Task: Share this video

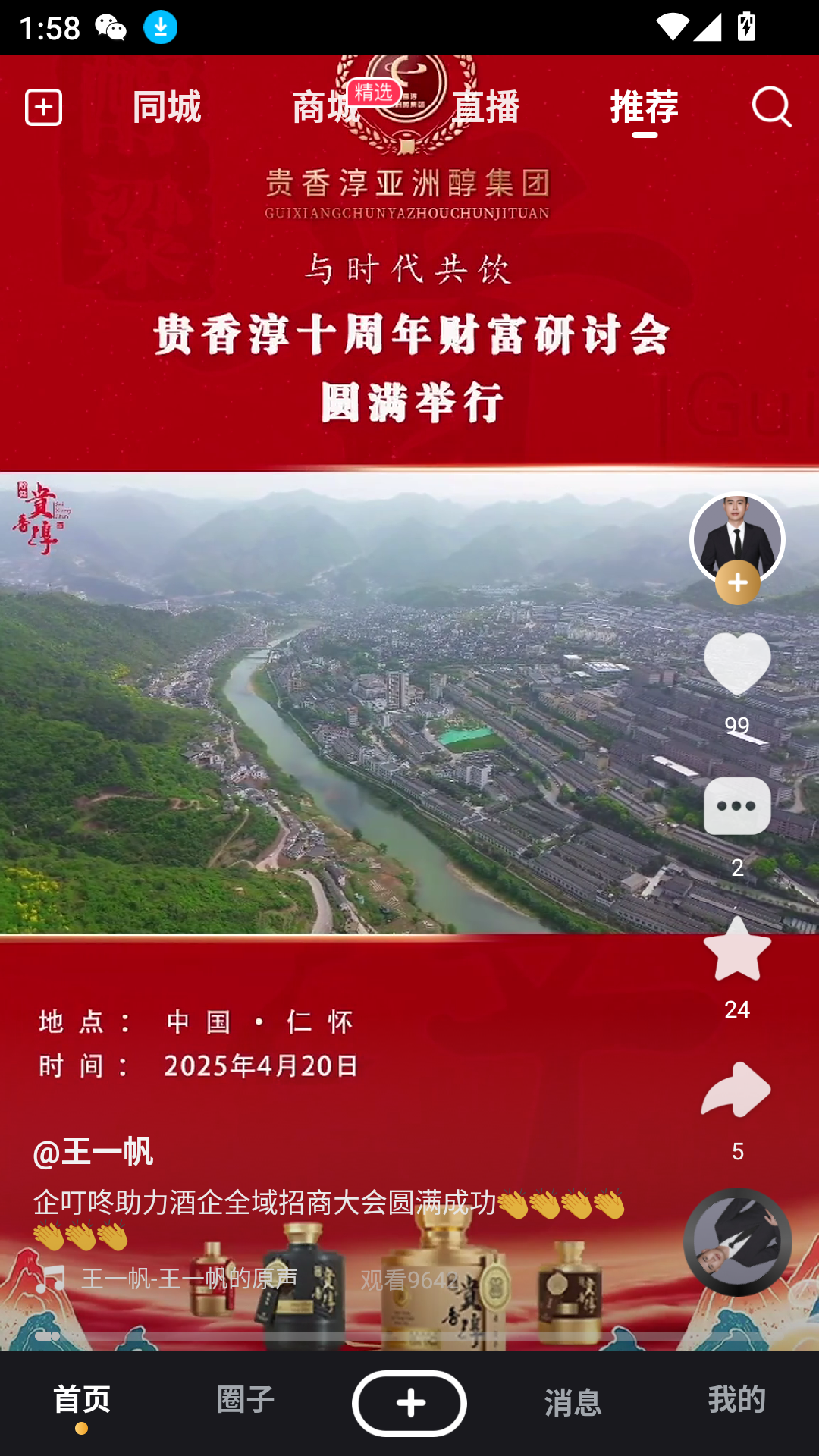Action: point(737,1090)
